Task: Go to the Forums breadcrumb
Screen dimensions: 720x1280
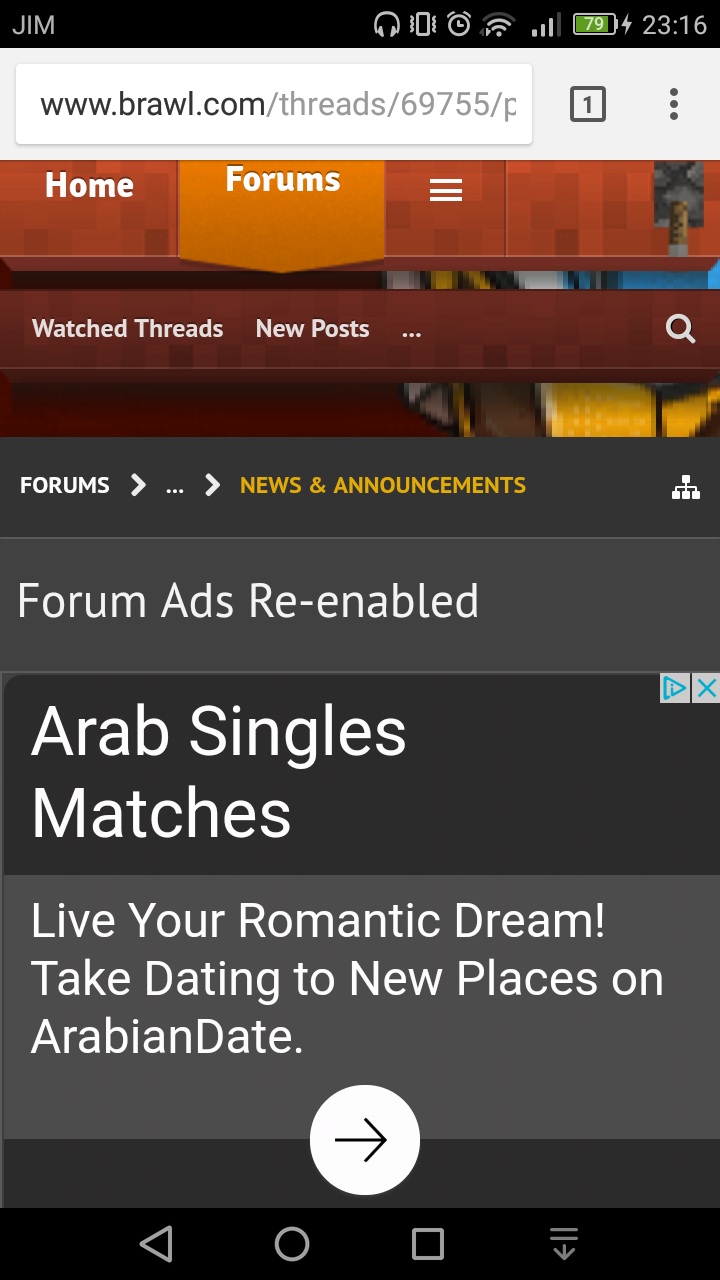Action: pyautogui.click(x=65, y=486)
